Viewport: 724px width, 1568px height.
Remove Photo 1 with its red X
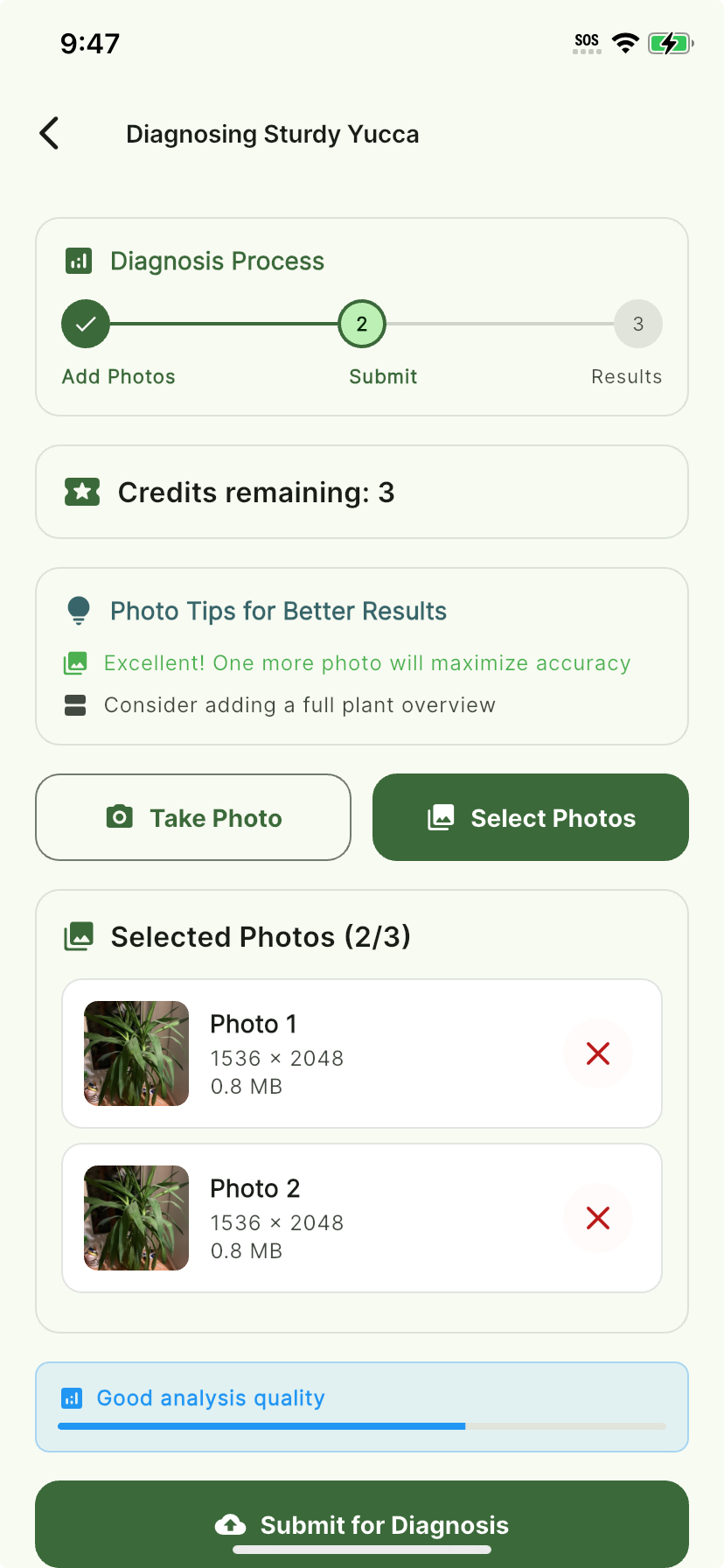pyautogui.click(x=598, y=1053)
